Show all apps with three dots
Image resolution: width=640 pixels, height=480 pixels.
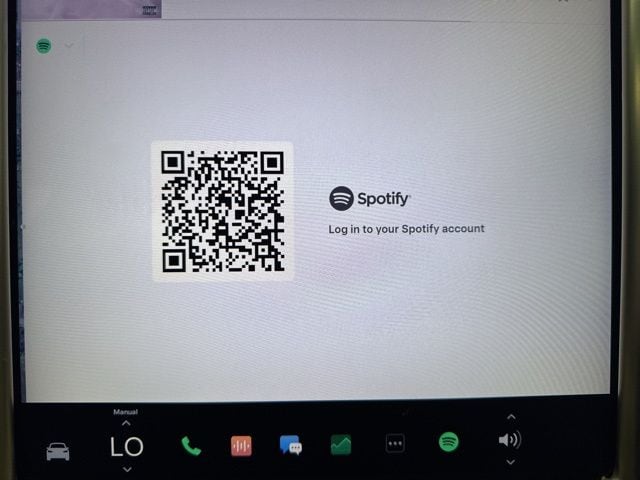(396, 444)
